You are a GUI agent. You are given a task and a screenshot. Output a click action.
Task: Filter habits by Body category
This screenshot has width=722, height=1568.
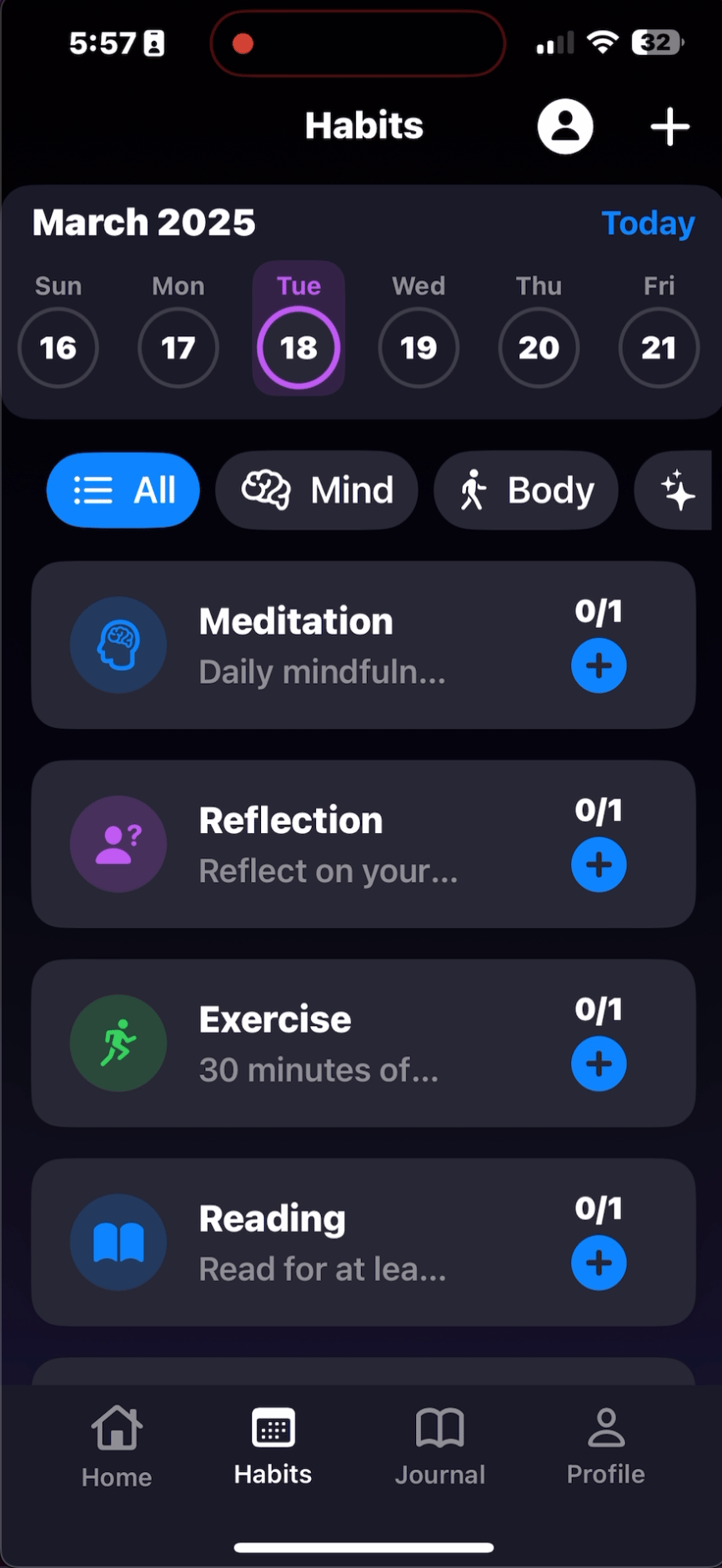tap(525, 490)
